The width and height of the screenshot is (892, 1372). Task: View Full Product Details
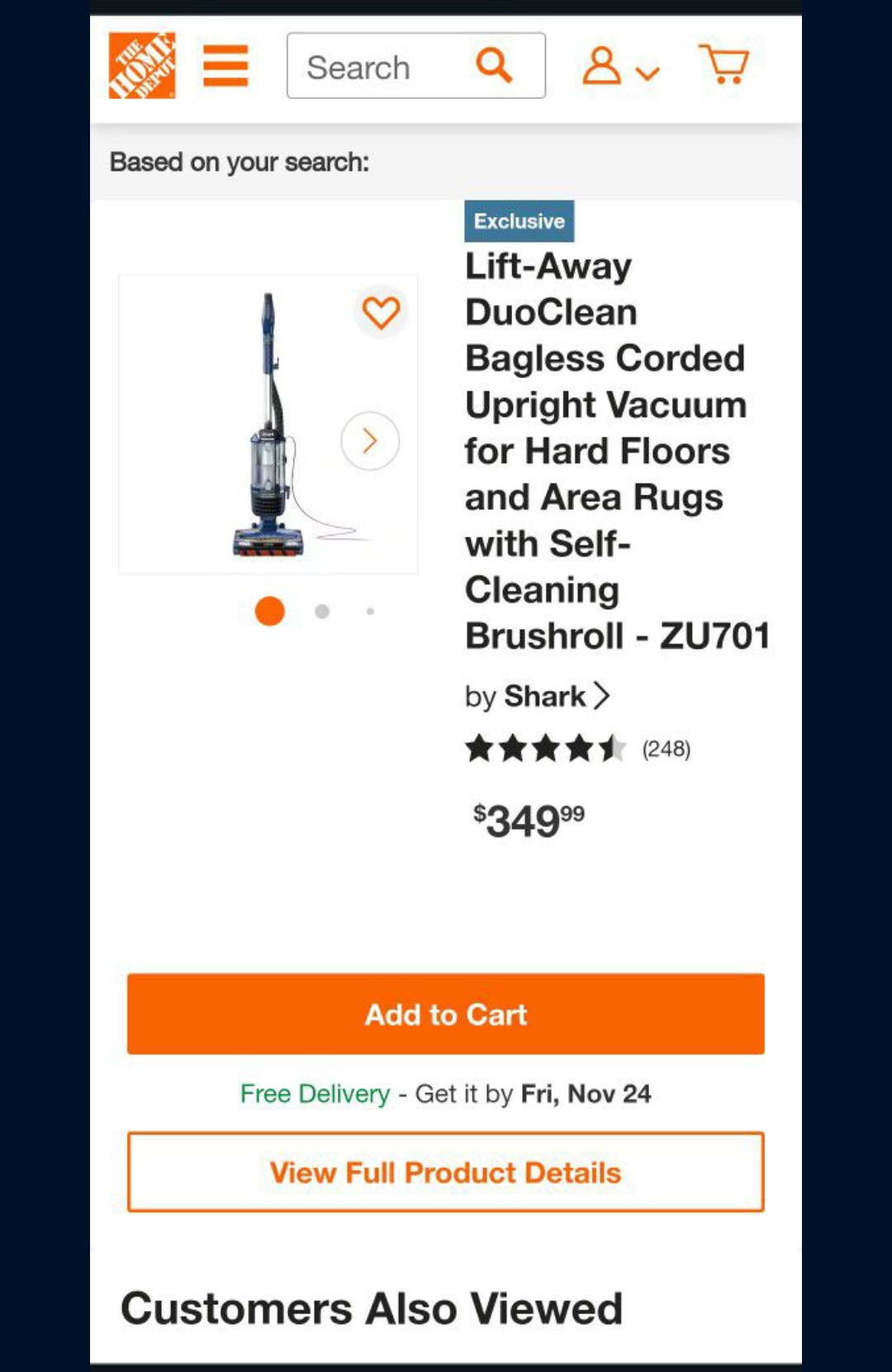tap(446, 1172)
